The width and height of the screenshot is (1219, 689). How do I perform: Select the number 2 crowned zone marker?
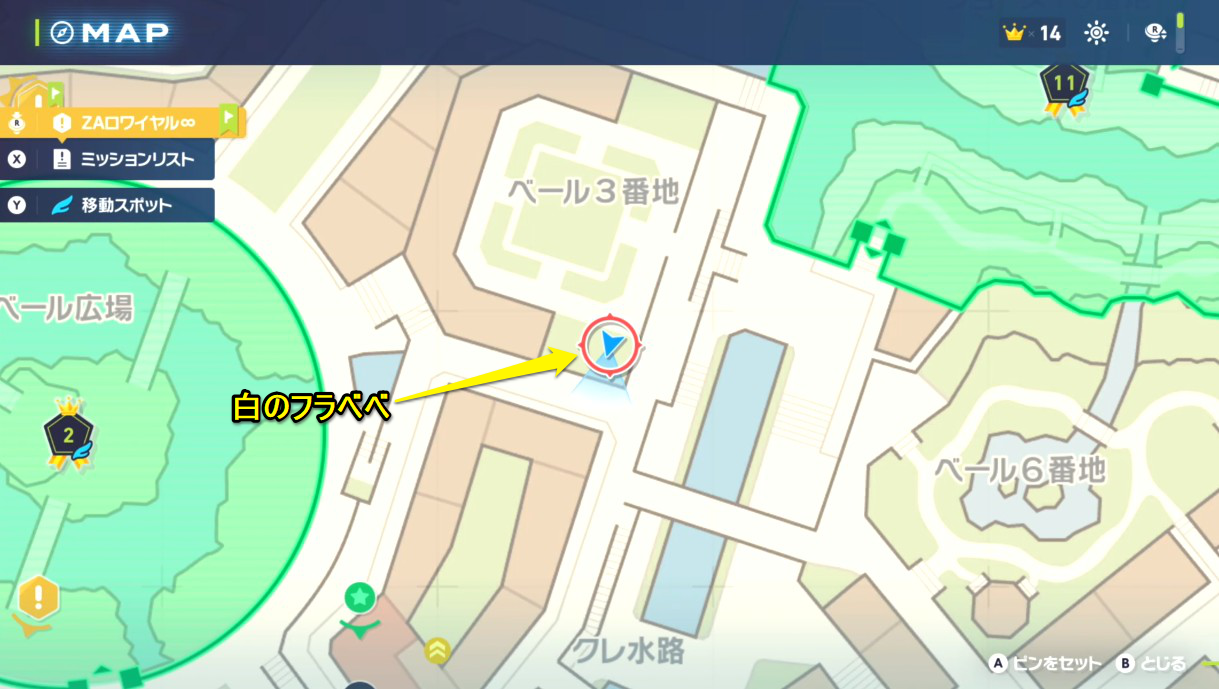click(x=69, y=435)
